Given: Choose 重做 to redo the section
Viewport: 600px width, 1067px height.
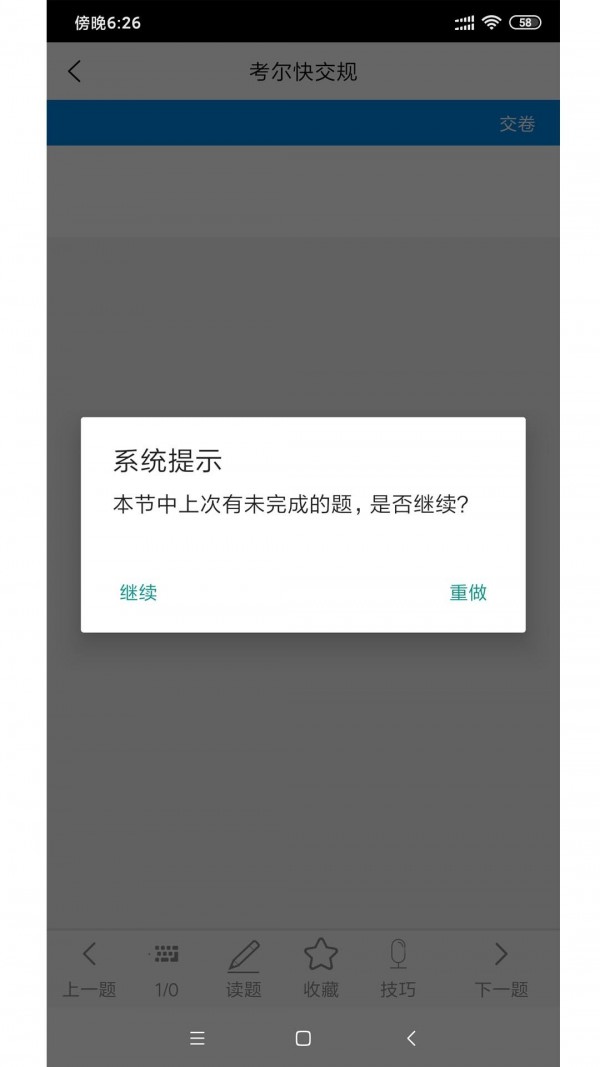Looking at the screenshot, I should click(468, 592).
